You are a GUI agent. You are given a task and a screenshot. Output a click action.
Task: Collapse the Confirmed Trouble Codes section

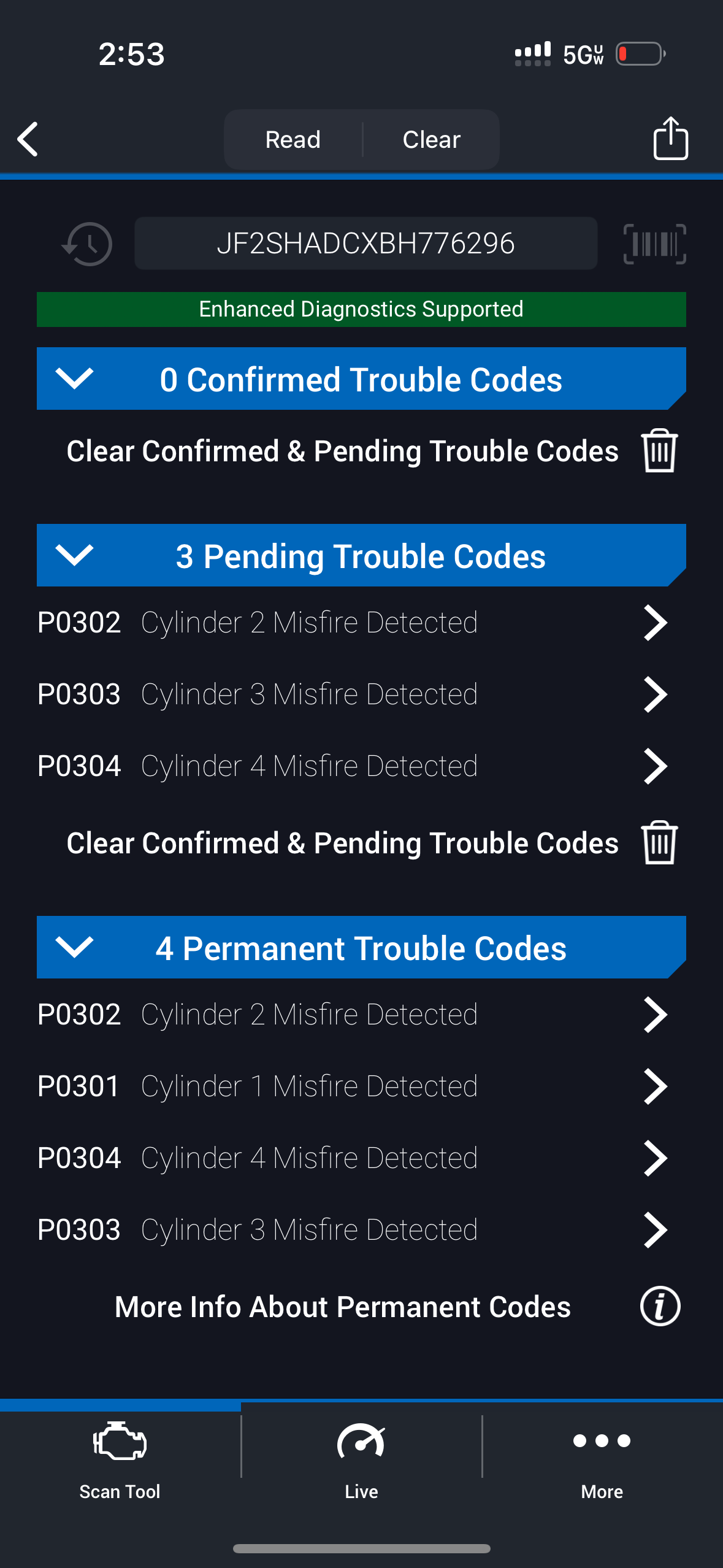click(74, 379)
